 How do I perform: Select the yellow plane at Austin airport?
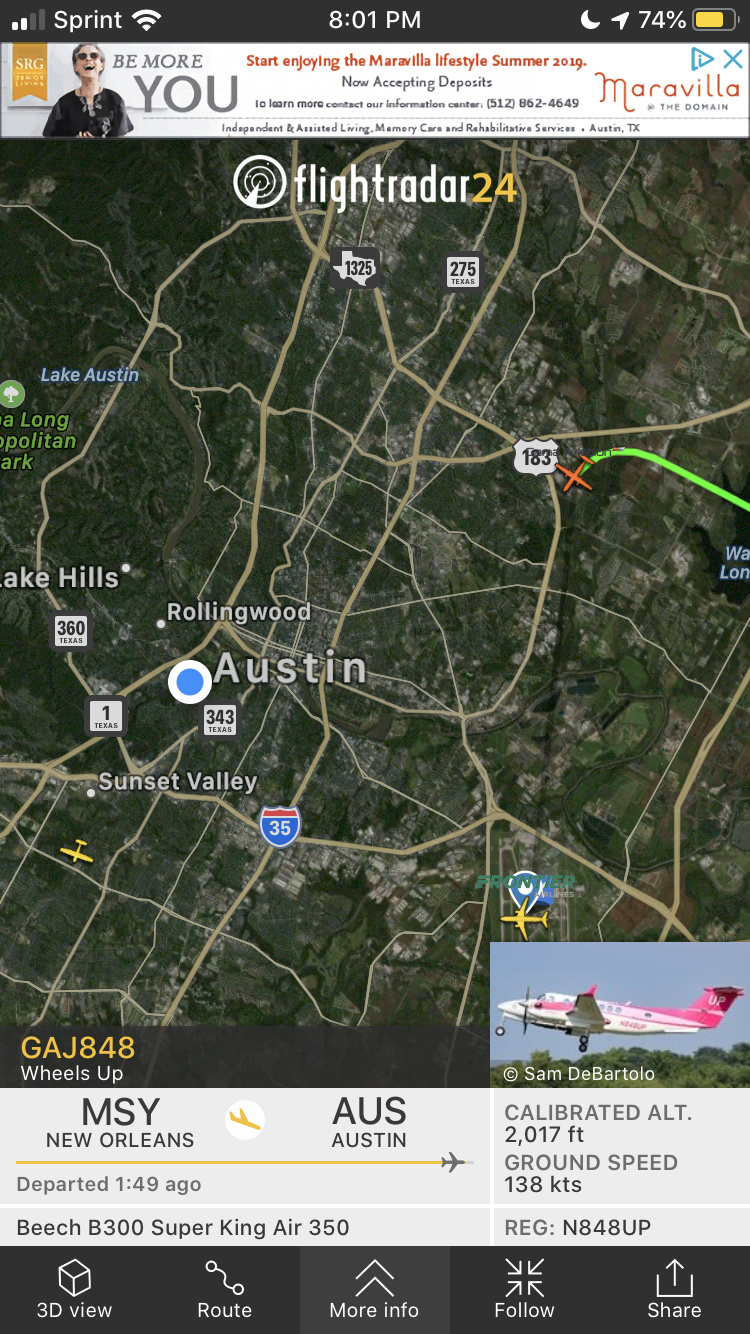(x=527, y=919)
